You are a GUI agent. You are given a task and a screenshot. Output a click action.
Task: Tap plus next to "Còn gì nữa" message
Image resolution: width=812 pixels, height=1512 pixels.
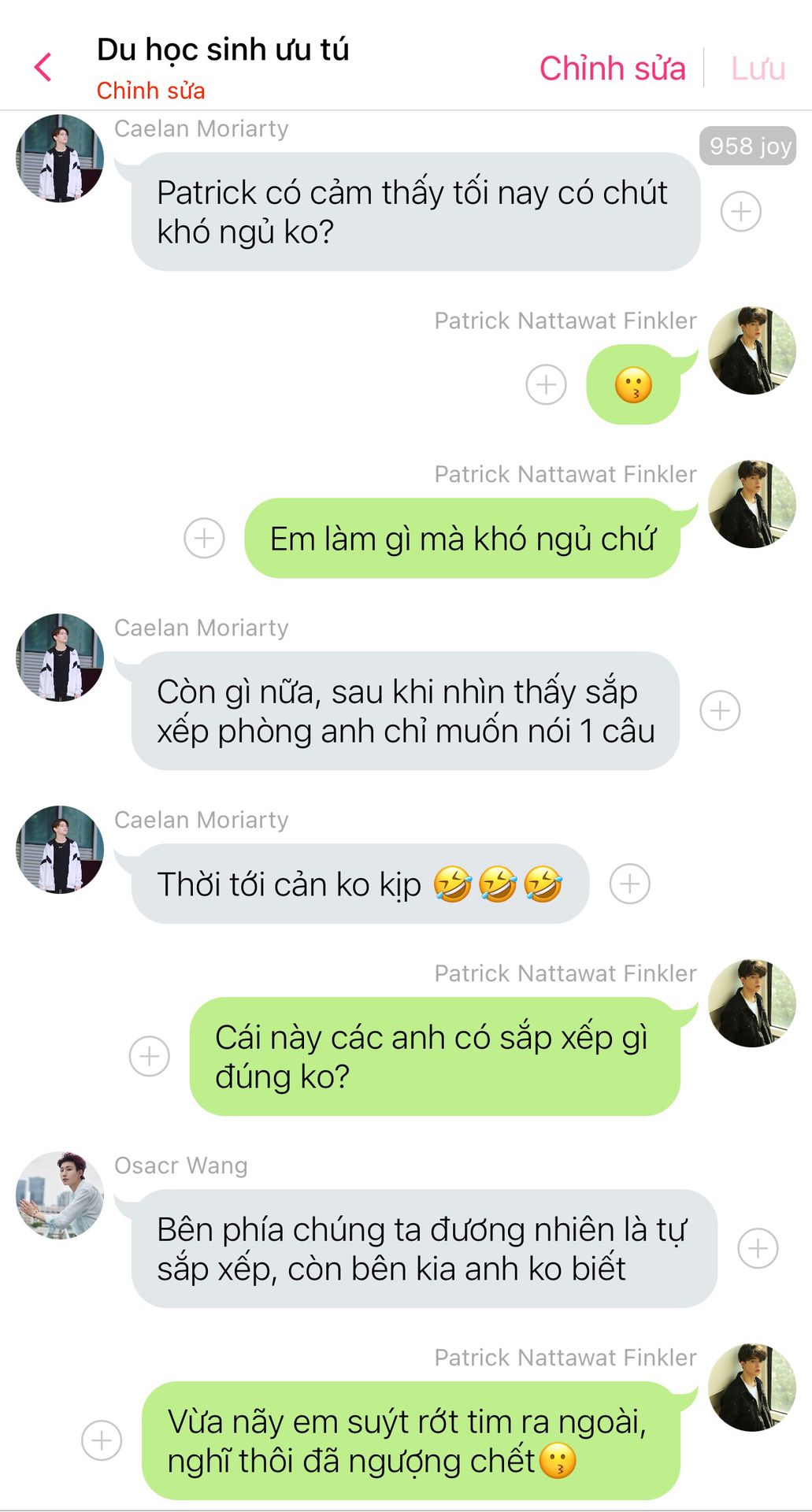click(x=720, y=710)
